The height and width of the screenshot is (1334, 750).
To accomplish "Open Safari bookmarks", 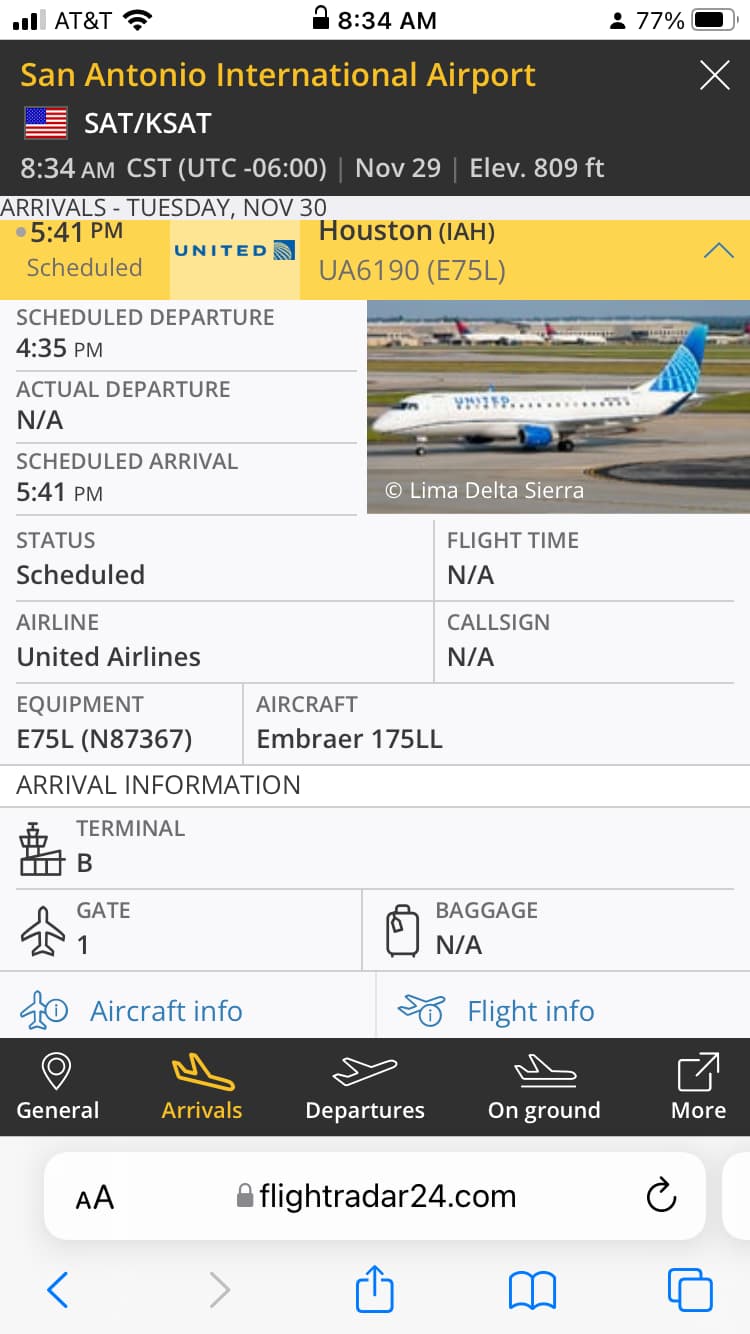I will pyautogui.click(x=532, y=1290).
